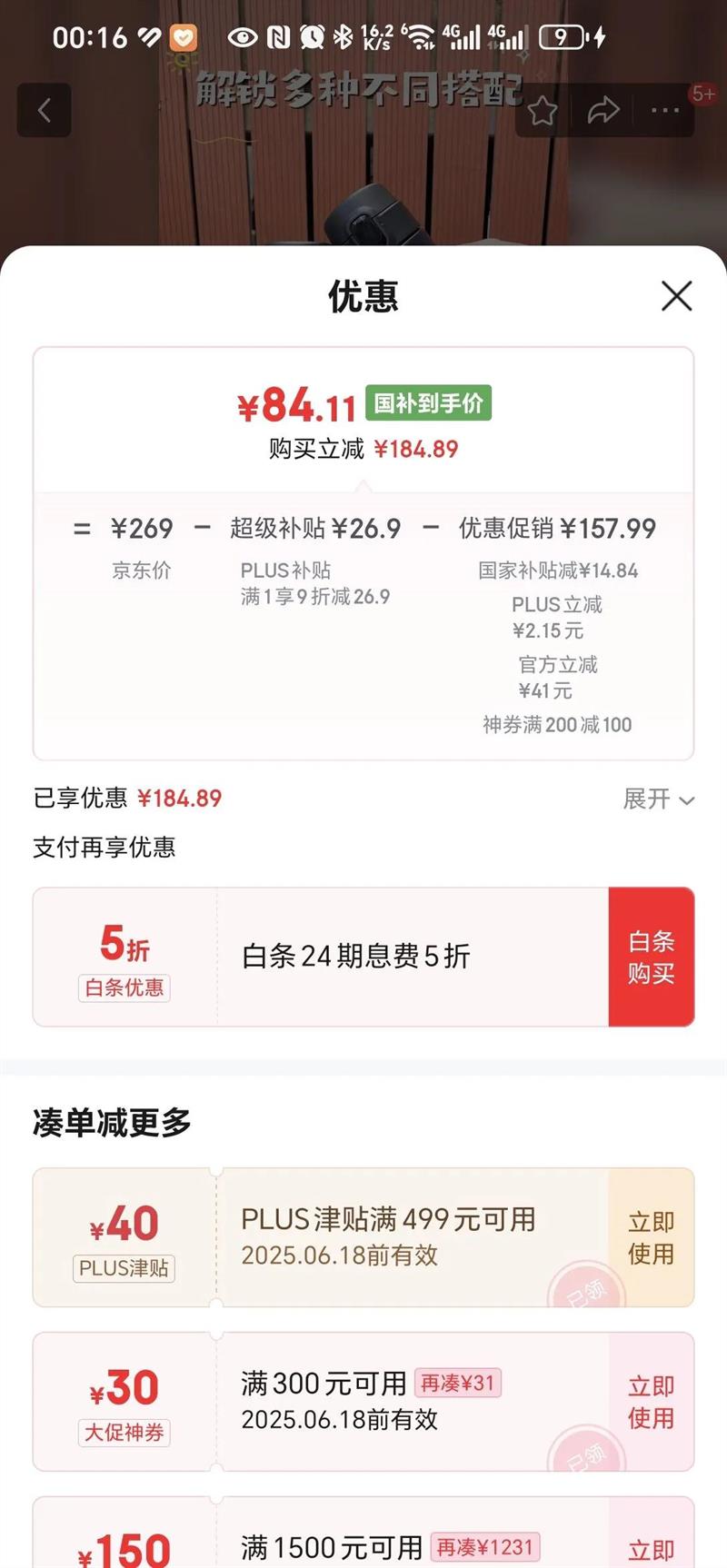This screenshot has width=727, height=1568.
Task: Use the ¥40 PLUS津贴 coupon
Action: [x=651, y=1237]
